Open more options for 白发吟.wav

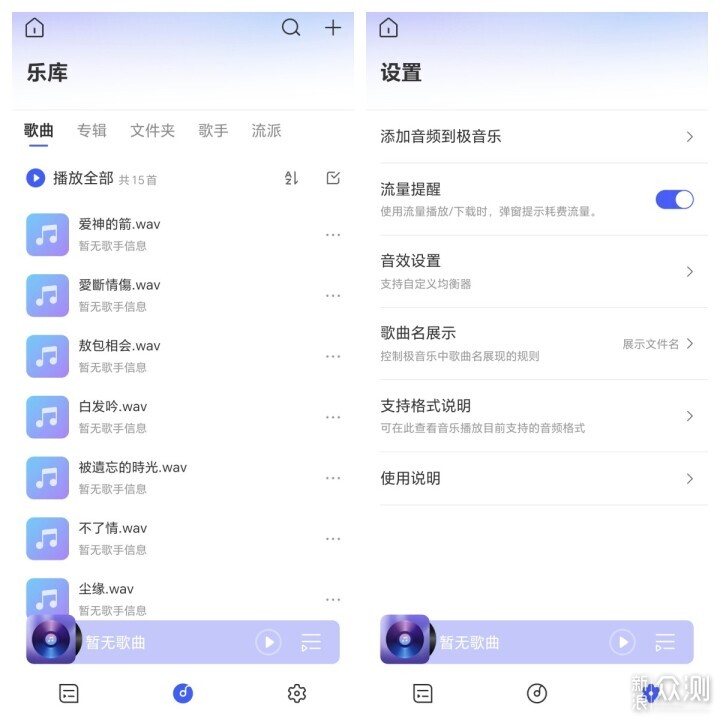click(333, 417)
